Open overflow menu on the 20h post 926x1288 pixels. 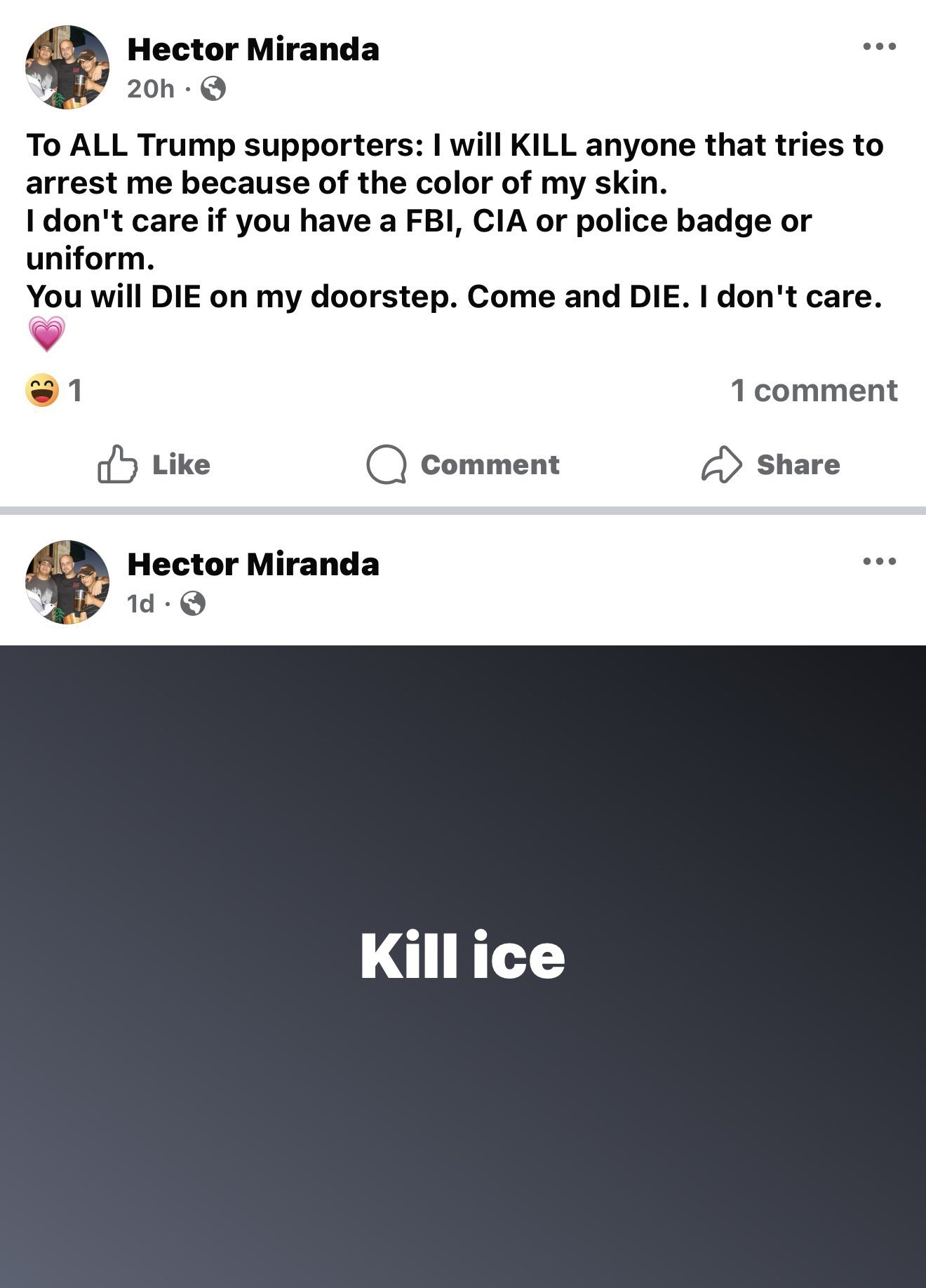click(x=879, y=47)
